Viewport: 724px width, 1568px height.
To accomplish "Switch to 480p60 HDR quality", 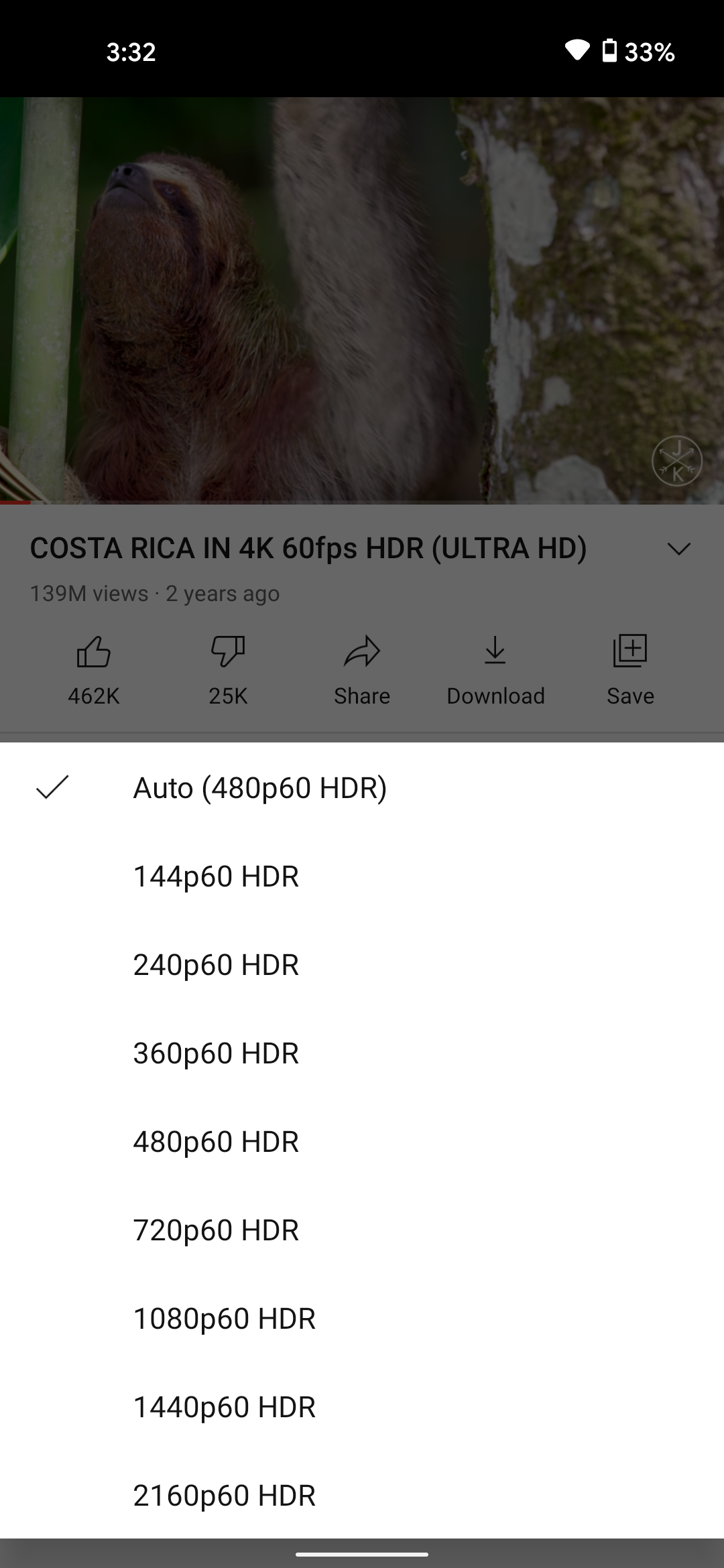I will 362,1141.
